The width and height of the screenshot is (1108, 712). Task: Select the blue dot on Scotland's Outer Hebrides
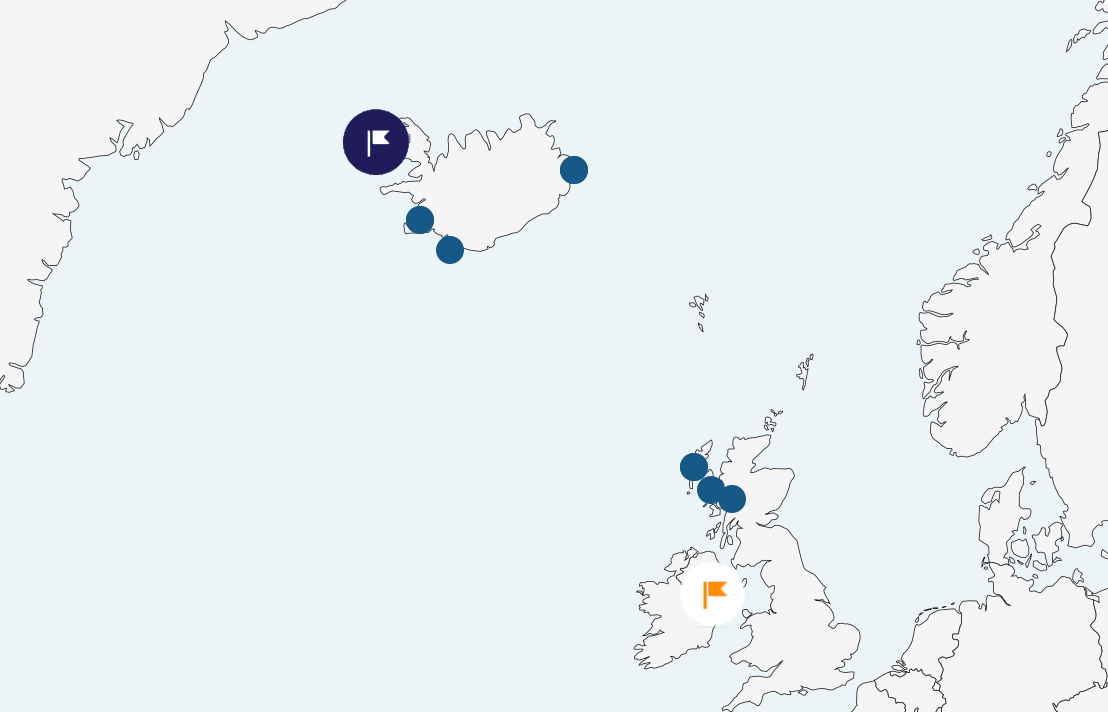[694, 467]
